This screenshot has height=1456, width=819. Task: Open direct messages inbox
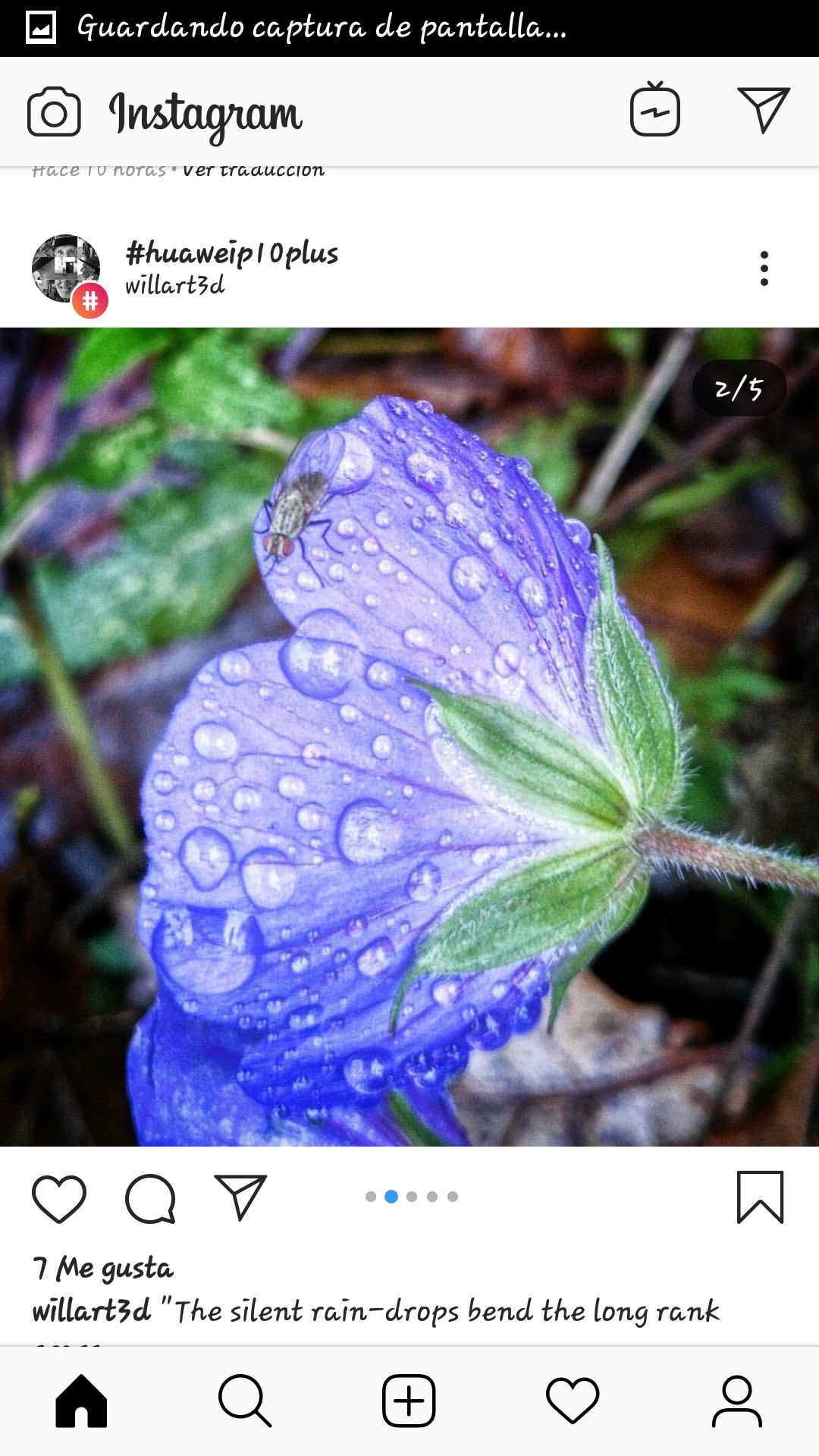pos(763,111)
